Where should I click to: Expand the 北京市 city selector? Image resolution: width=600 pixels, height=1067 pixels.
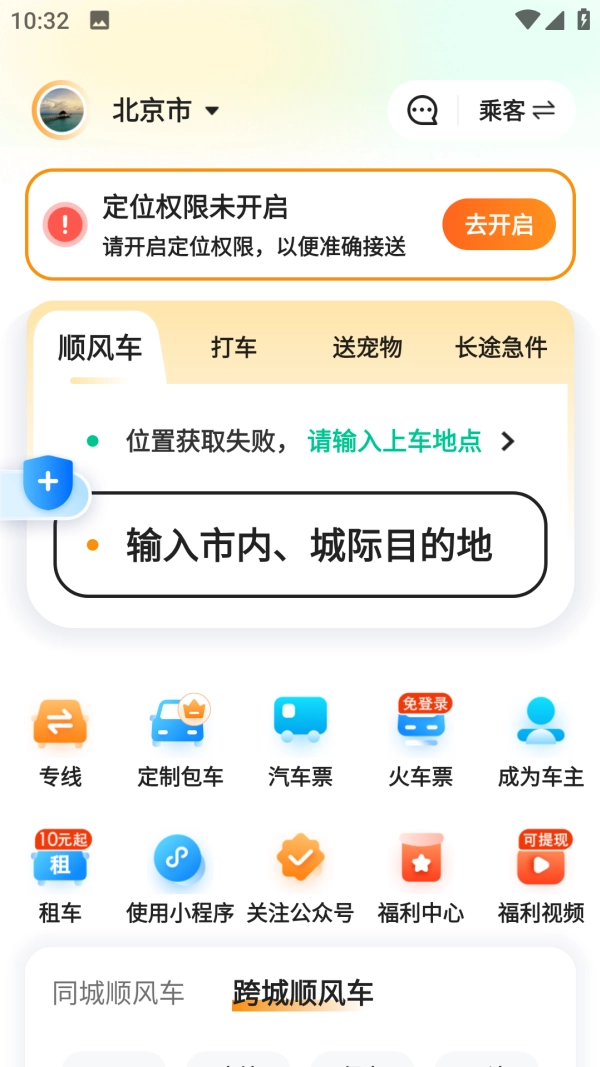coord(166,110)
